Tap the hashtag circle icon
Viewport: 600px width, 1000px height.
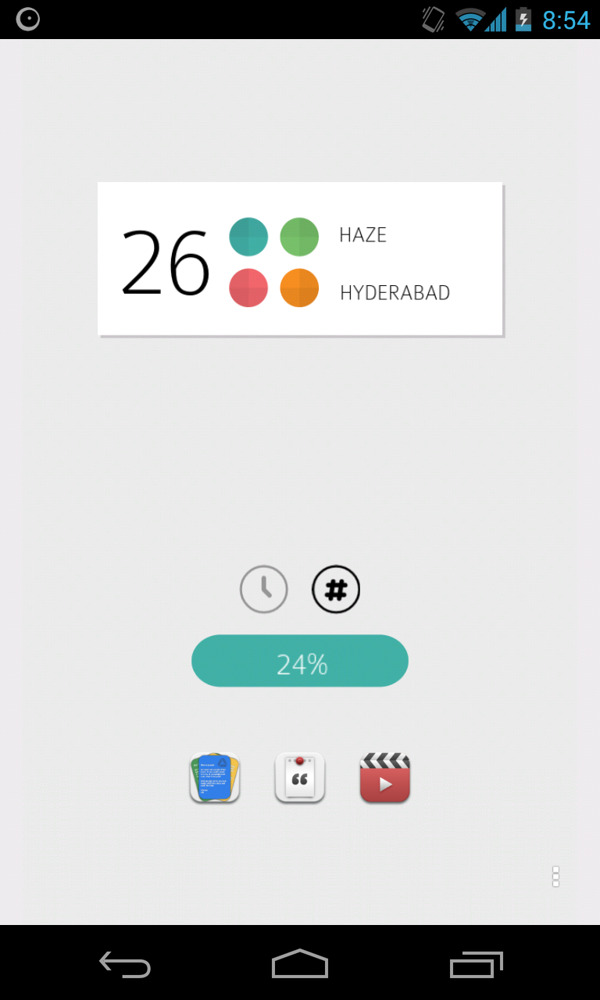click(336, 590)
